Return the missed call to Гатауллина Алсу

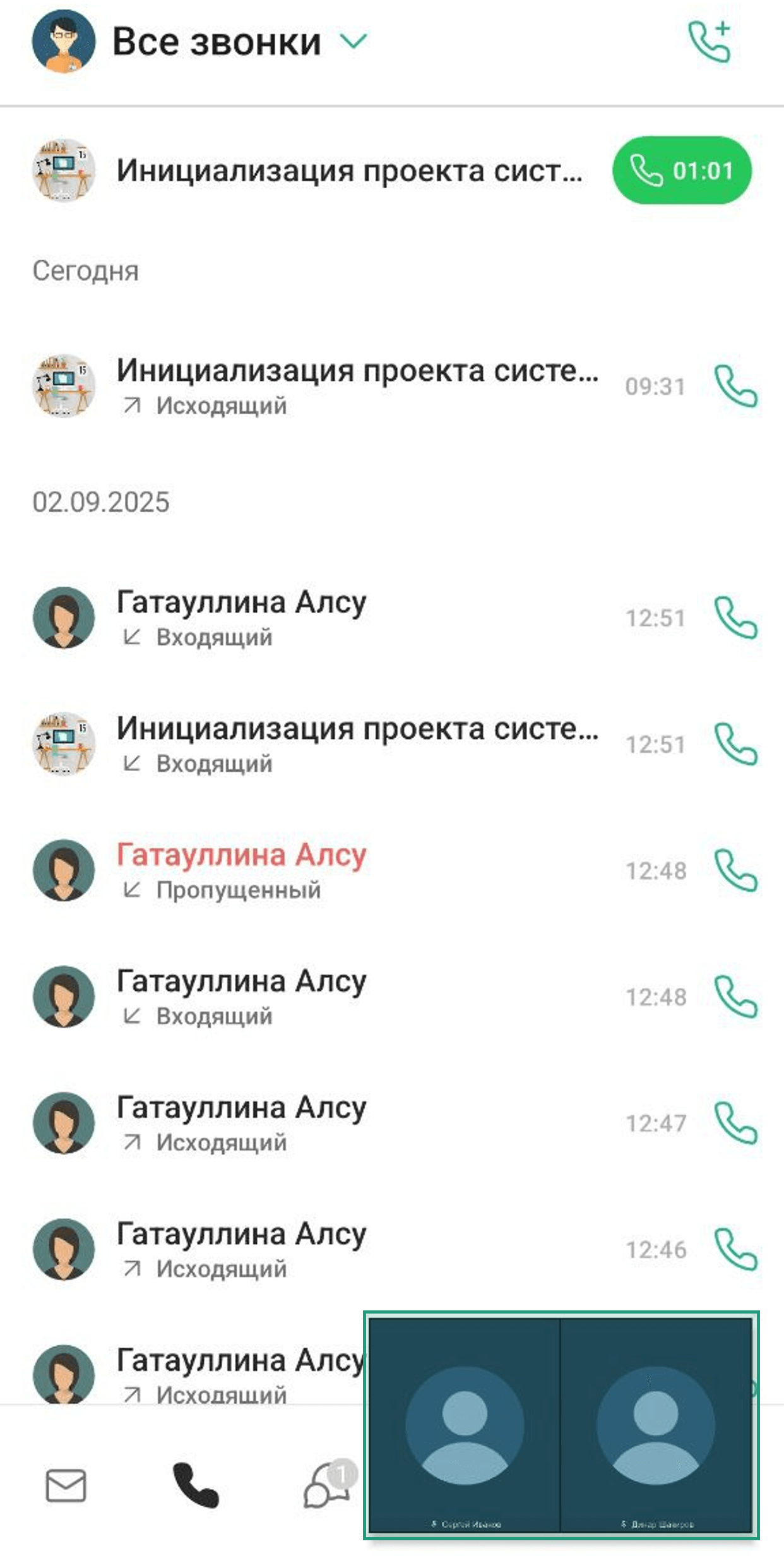click(x=736, y=871)
